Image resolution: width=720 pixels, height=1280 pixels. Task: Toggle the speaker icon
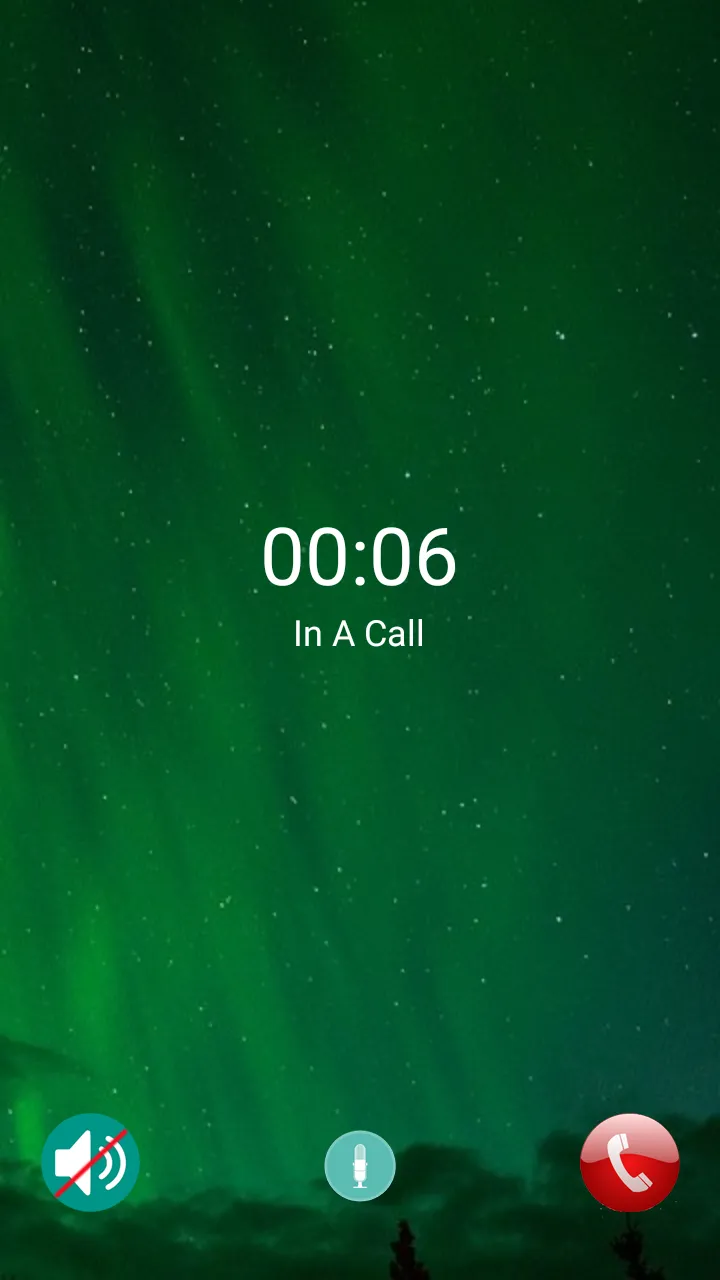pos(90,1162)
